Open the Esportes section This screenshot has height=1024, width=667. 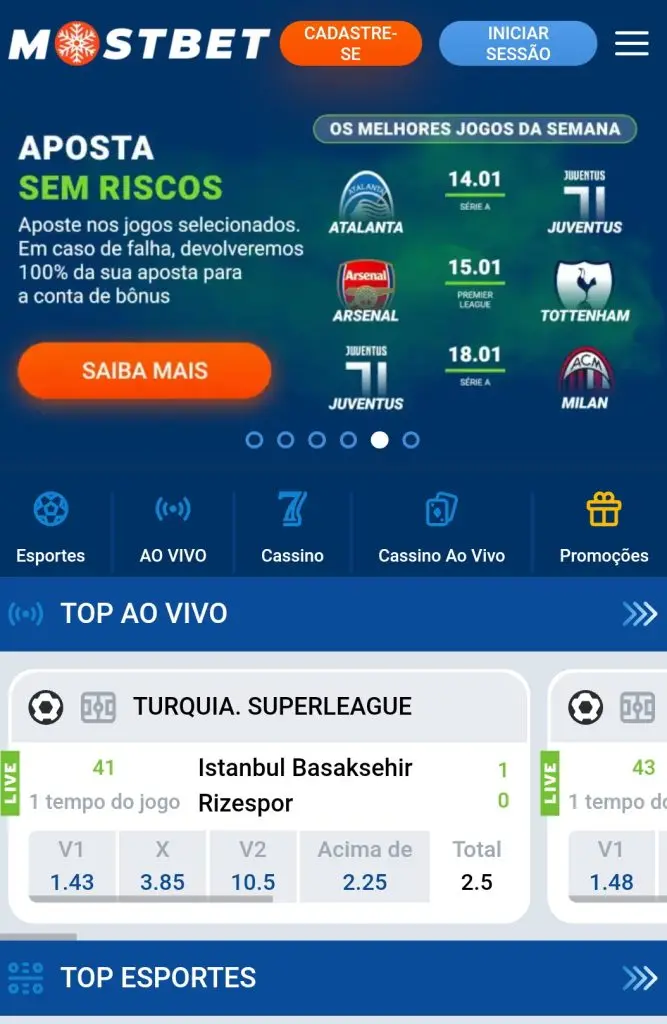(51, 528)
